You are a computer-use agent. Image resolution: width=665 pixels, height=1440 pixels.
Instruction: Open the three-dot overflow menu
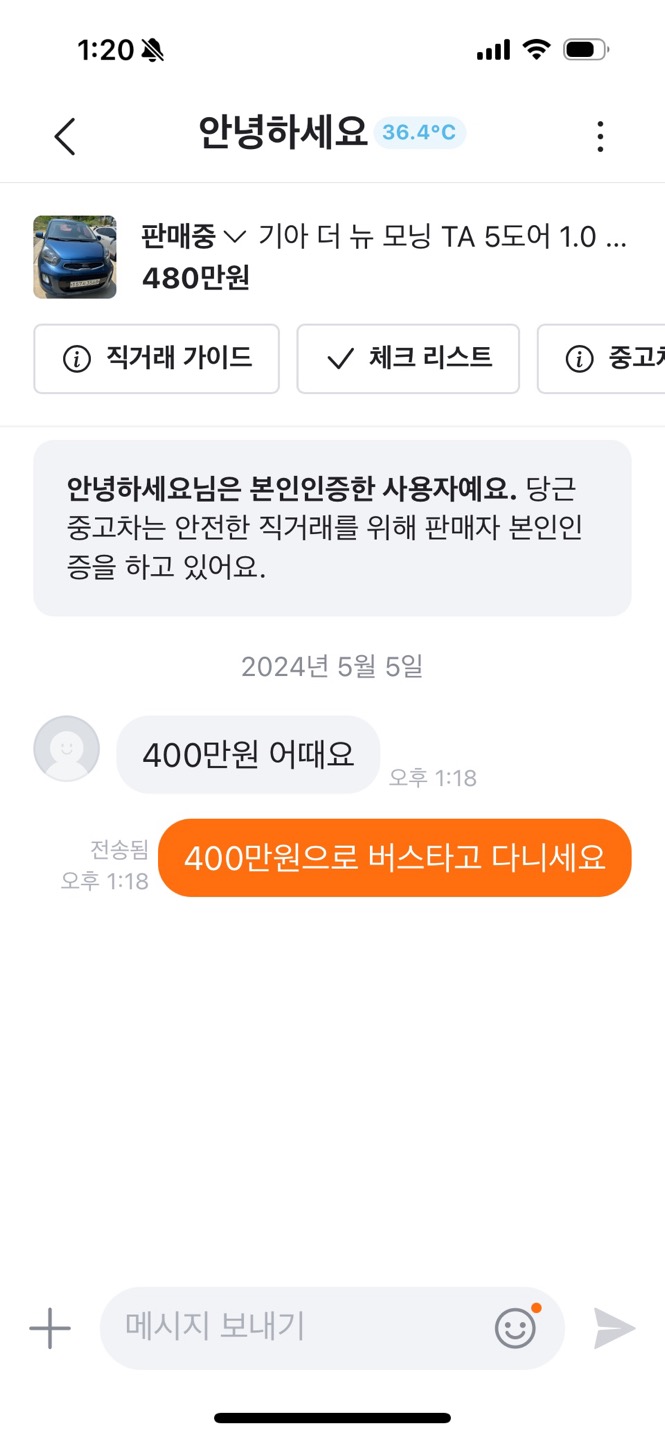600,136
